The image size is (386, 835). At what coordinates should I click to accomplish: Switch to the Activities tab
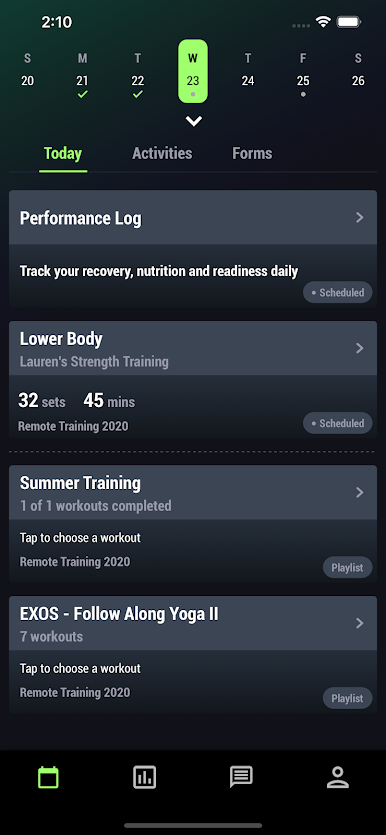pos(162,153)
